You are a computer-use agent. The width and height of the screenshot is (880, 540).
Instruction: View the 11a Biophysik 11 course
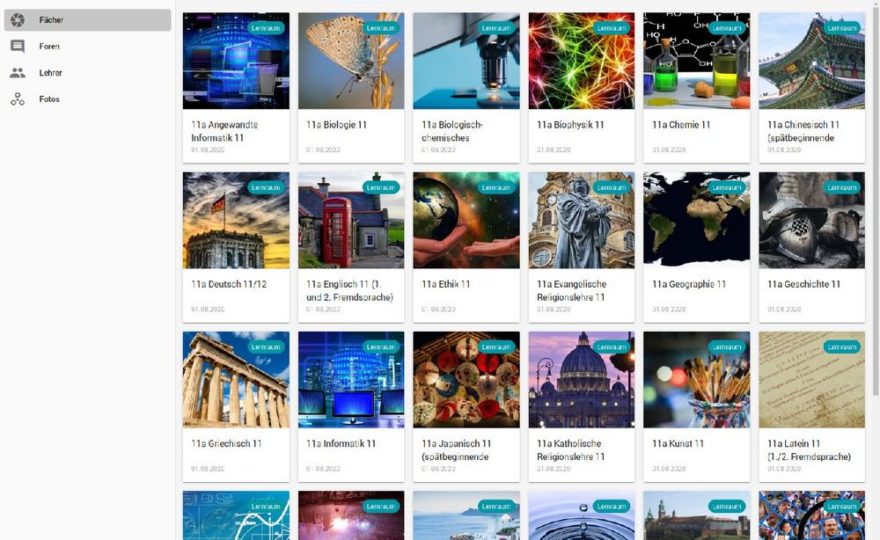[581, 88]
